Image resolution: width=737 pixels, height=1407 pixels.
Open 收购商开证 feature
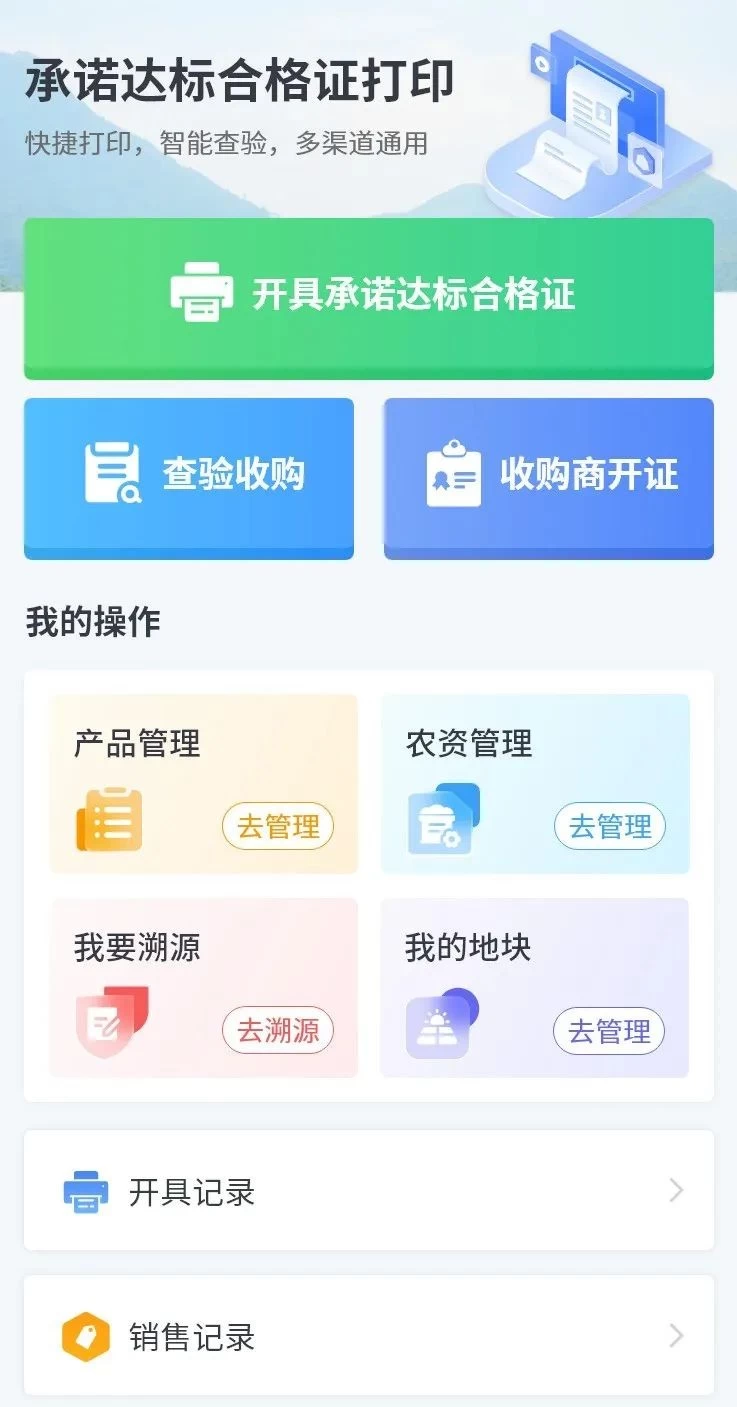pyautogui.click(x=548, y=477)
